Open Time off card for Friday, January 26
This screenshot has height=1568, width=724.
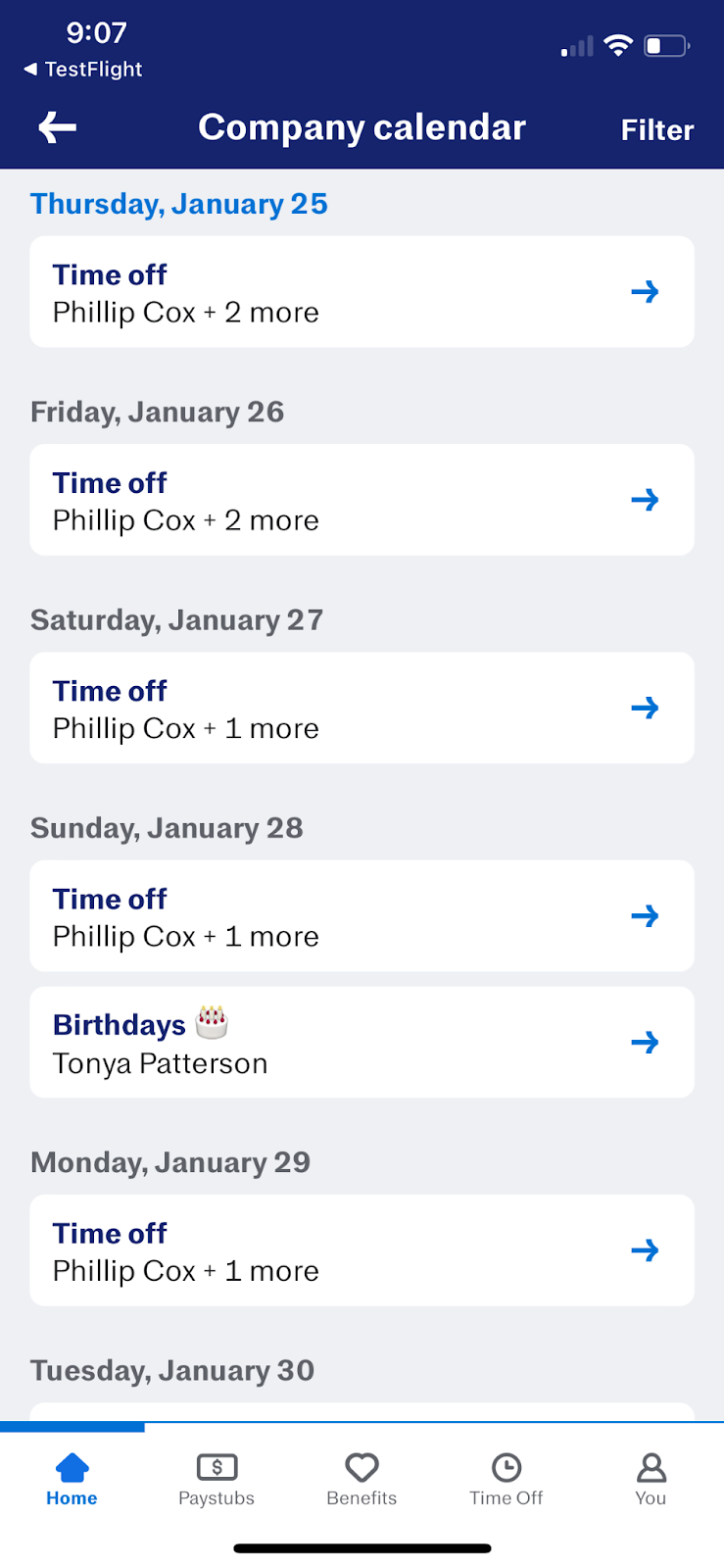[362, 500]
